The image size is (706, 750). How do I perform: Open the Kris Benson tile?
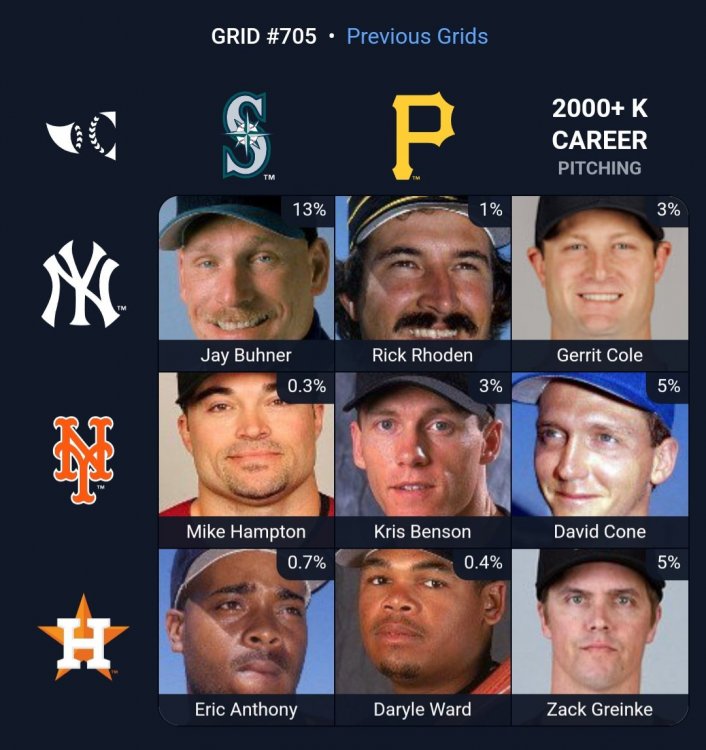[422, 459]
